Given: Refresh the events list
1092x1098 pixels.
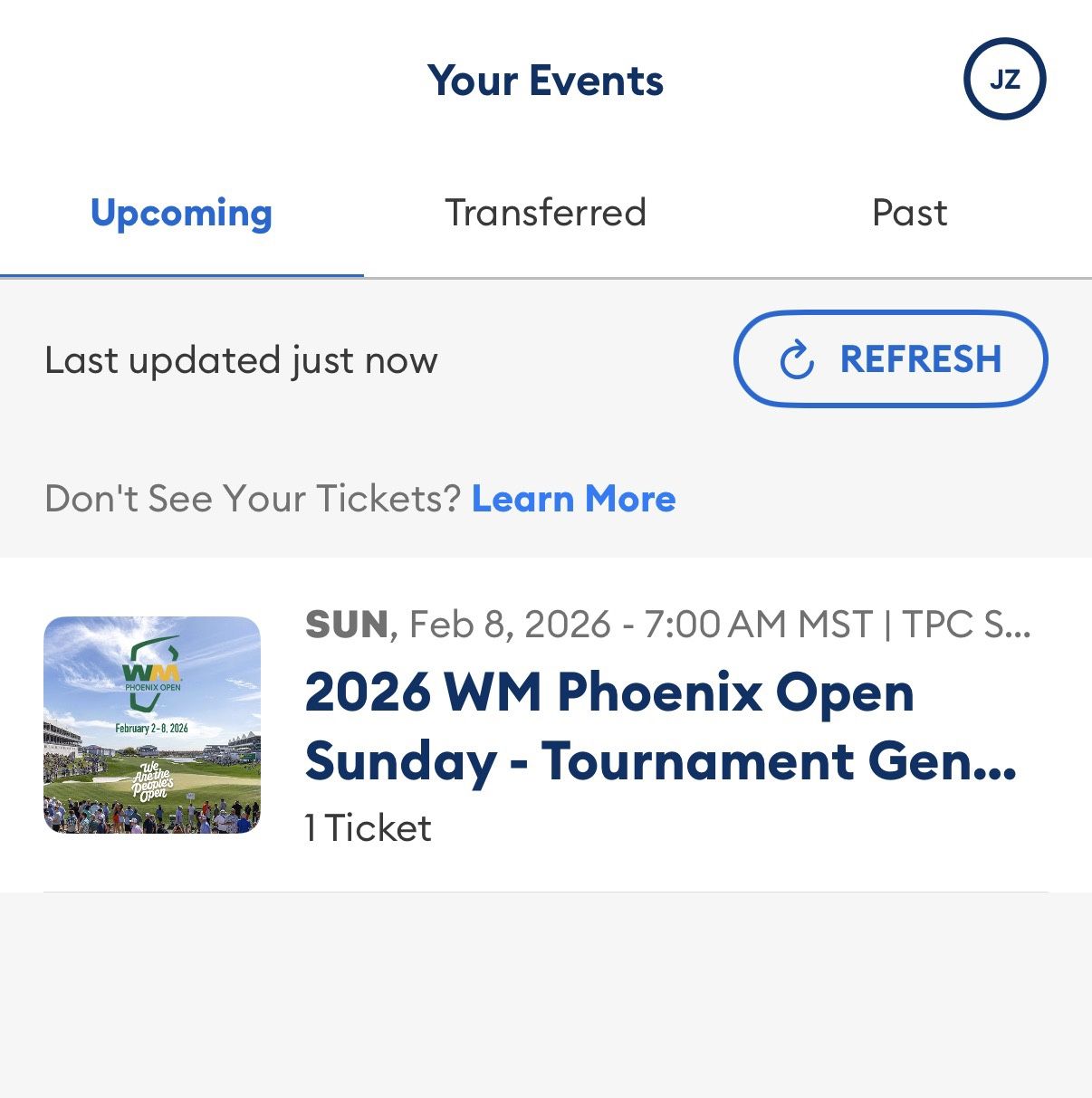Looking at the screenshot, I should coord(890,359).
